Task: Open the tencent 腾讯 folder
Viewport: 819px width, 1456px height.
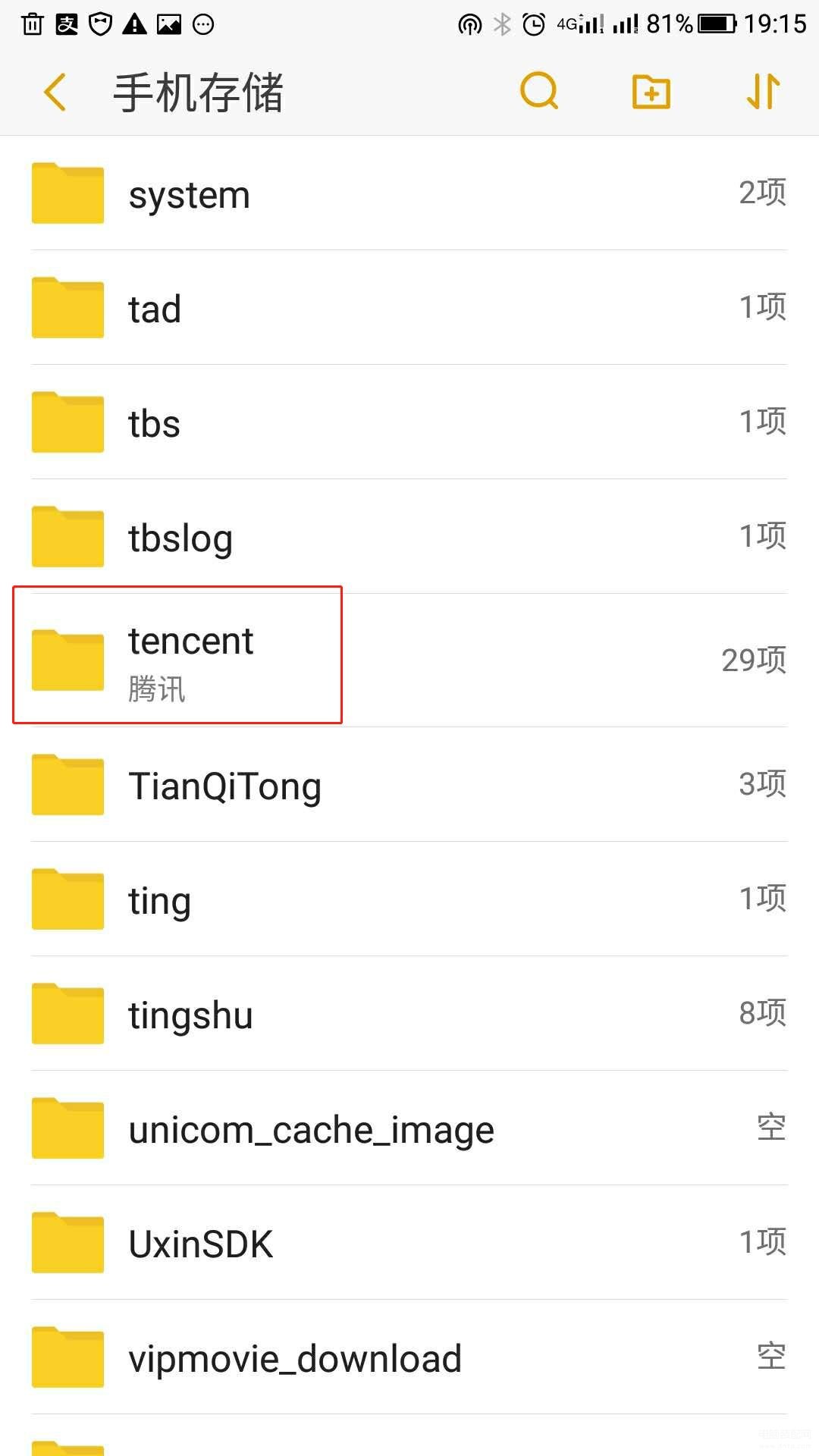Action: [409, 661]
